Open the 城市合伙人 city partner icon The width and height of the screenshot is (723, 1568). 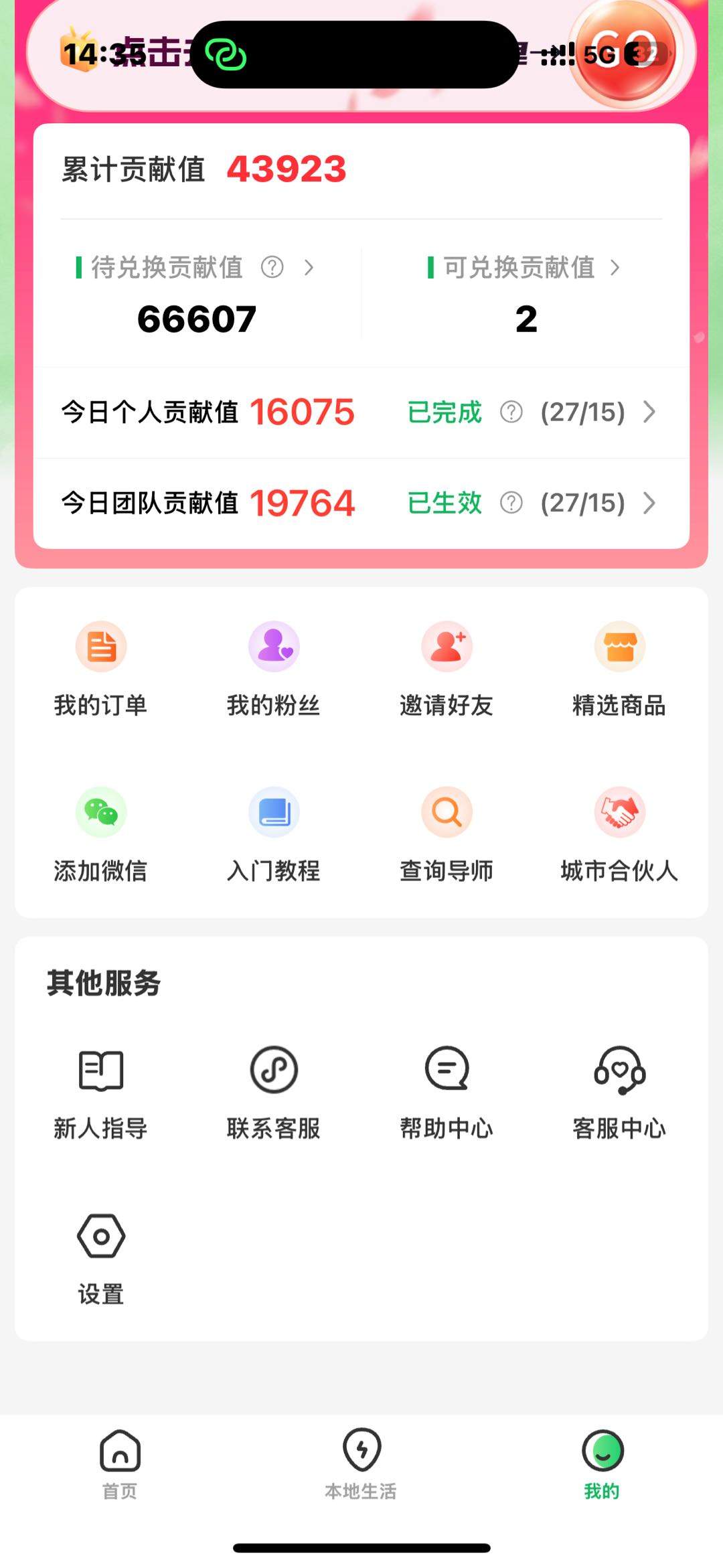pyautogui.click(x=619, y=811)
